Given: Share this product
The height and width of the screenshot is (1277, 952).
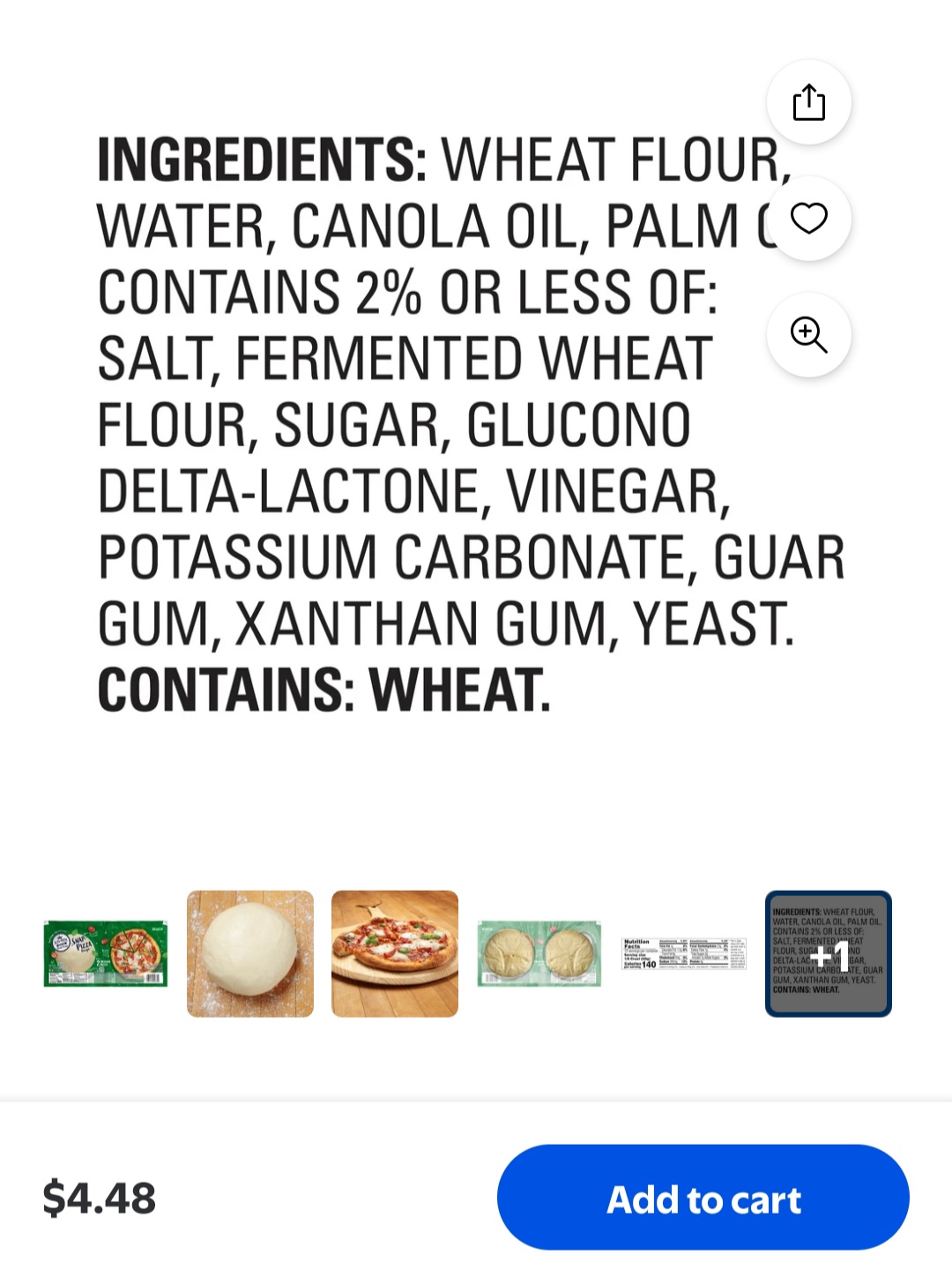Looking at the screenshot, I should pos(808,102).
